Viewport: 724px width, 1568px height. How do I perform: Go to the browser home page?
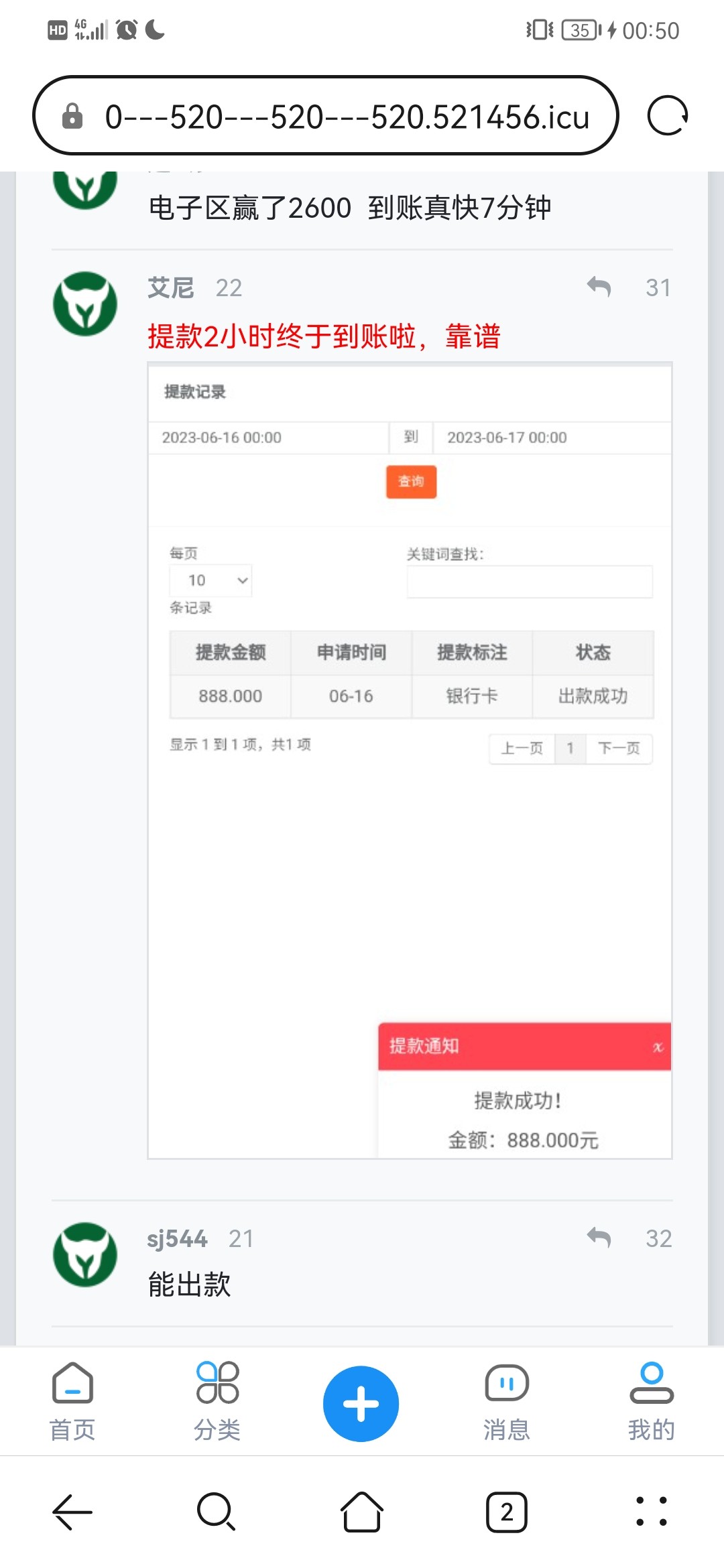click(362, 1512)
